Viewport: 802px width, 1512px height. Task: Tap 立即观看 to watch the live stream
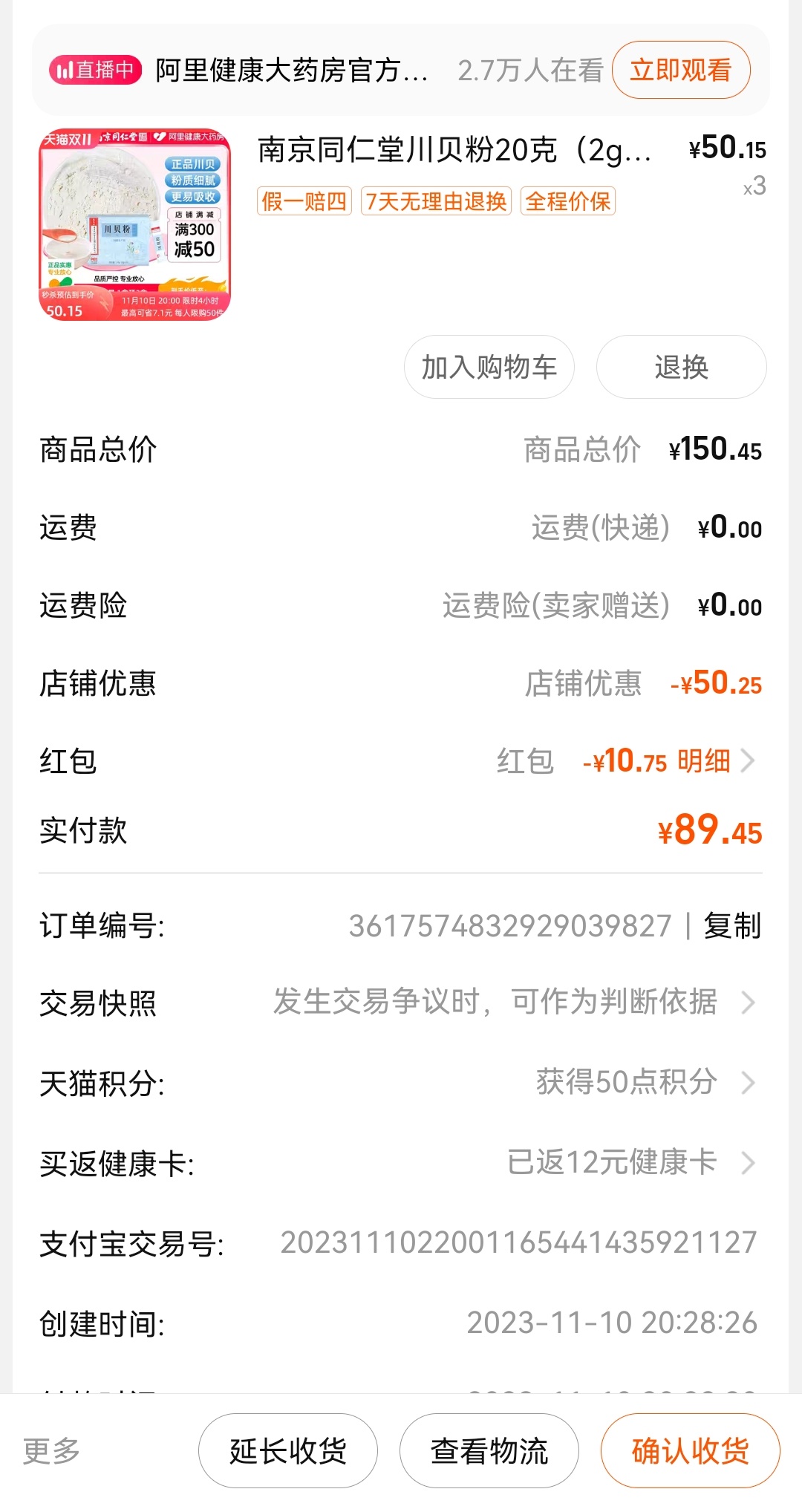click(680, 71)
